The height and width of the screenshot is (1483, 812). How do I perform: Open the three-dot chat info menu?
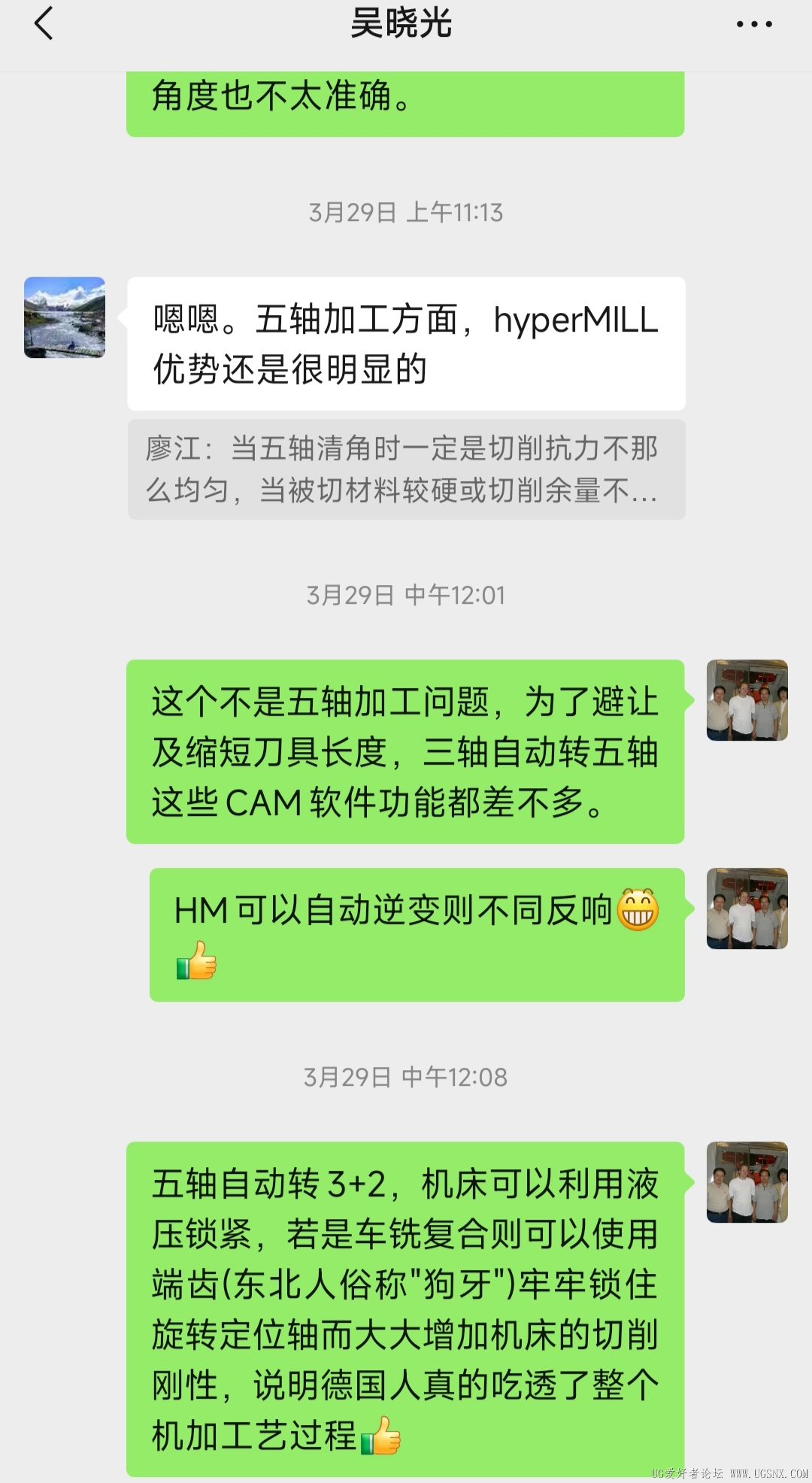click(x=753, y=24)
